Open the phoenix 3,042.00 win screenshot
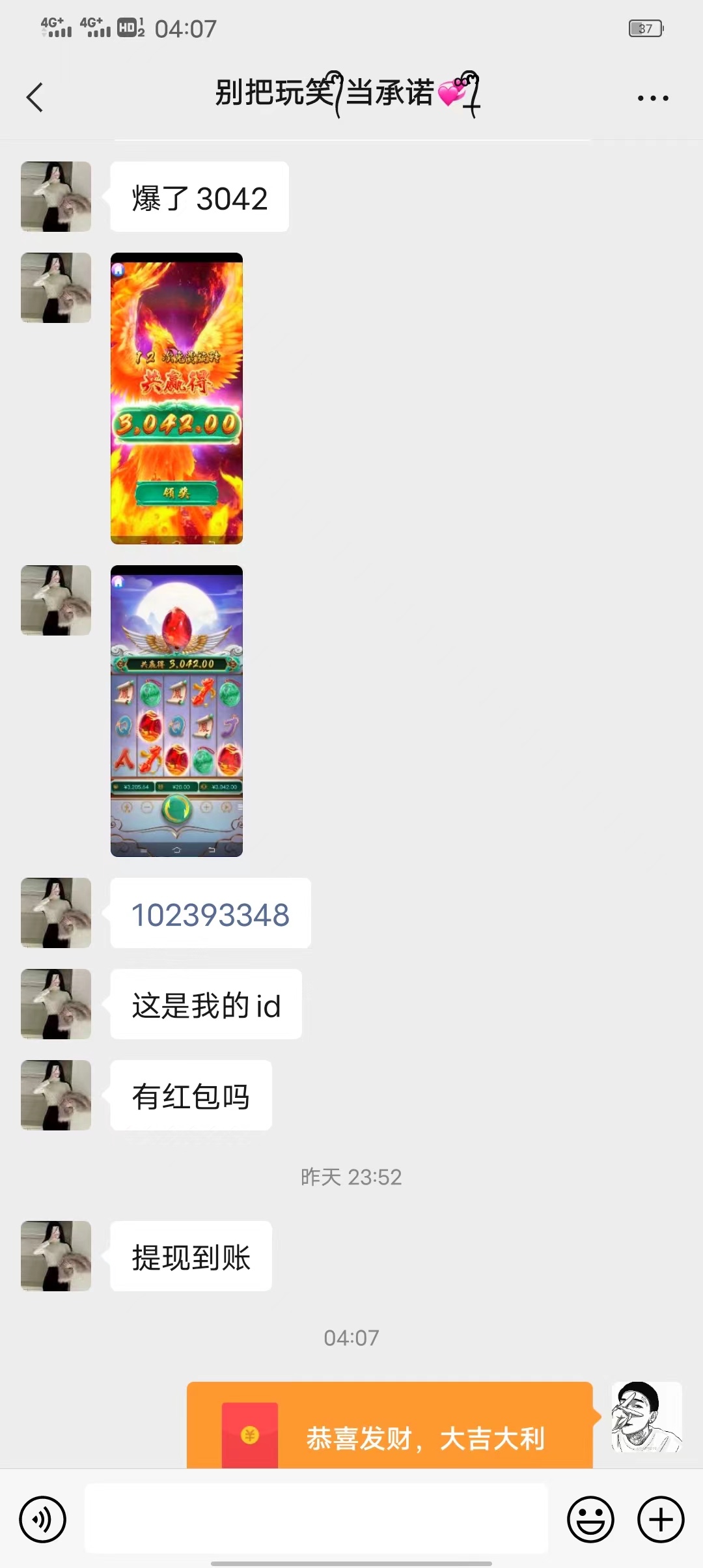The width and height of the screenshot is (703, 1568). pyautogui.click(x=176, y=398)
